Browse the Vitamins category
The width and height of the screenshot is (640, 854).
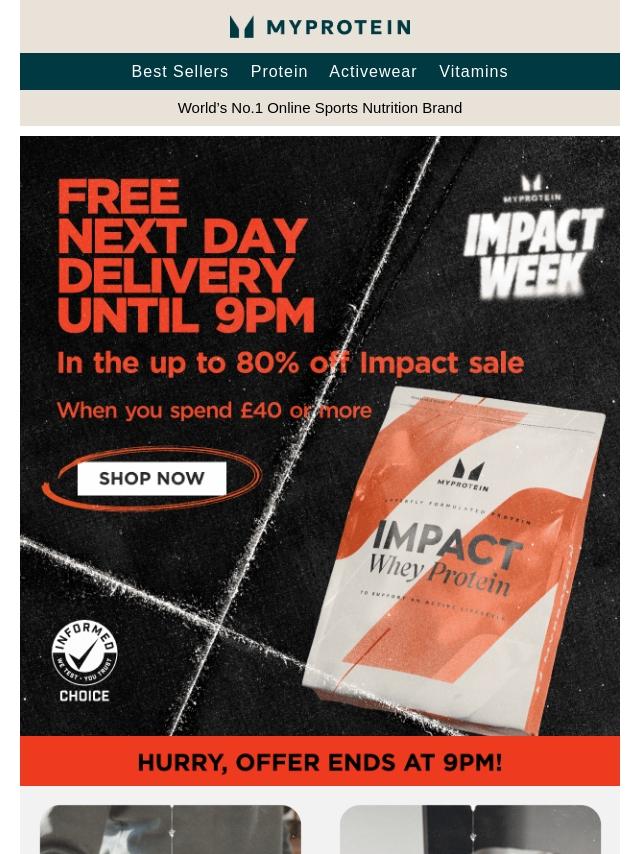pyautogui.click(x=473, y=71)
